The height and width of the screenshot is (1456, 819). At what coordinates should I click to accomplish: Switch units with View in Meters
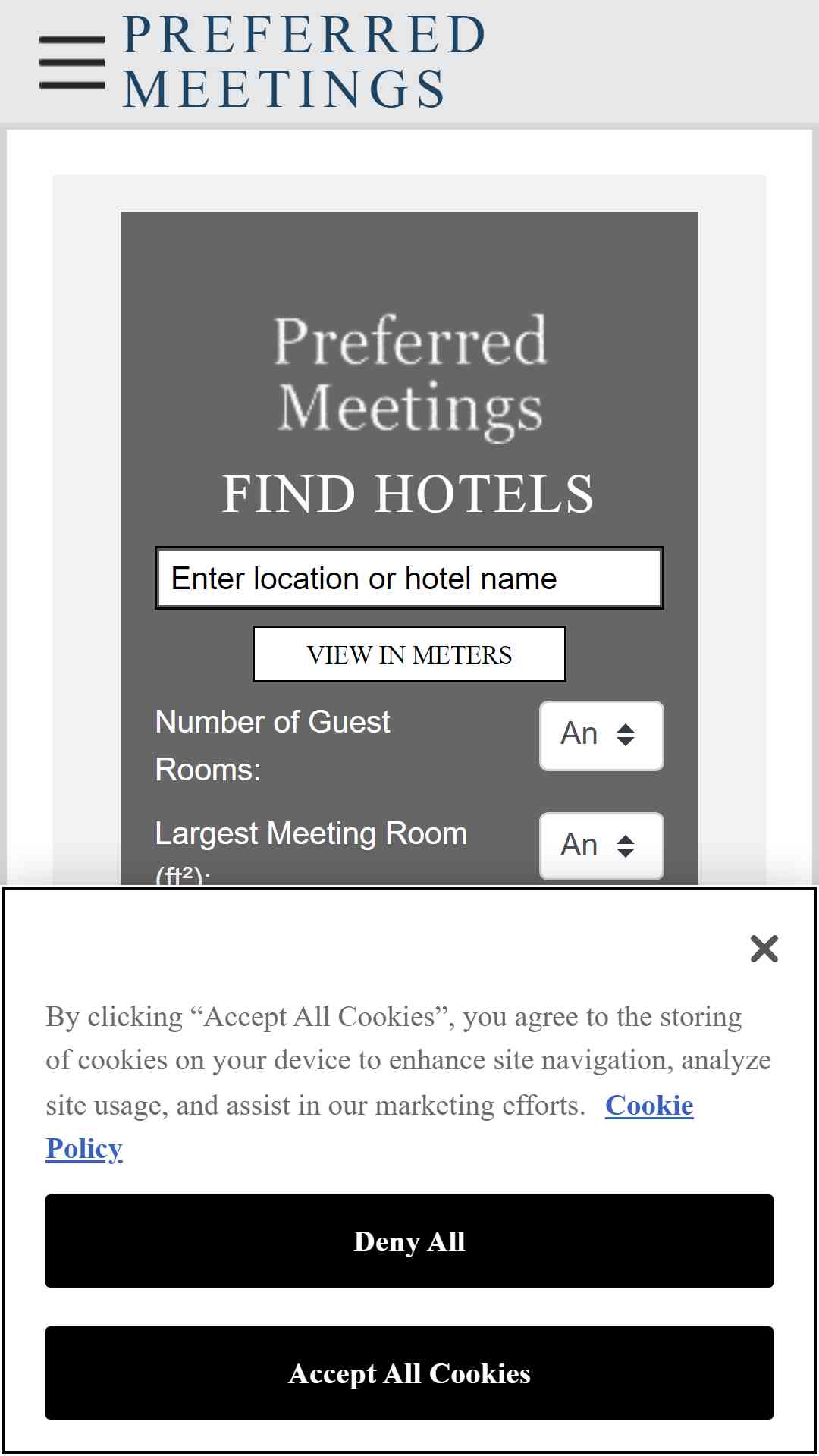(x=409, y=654)
